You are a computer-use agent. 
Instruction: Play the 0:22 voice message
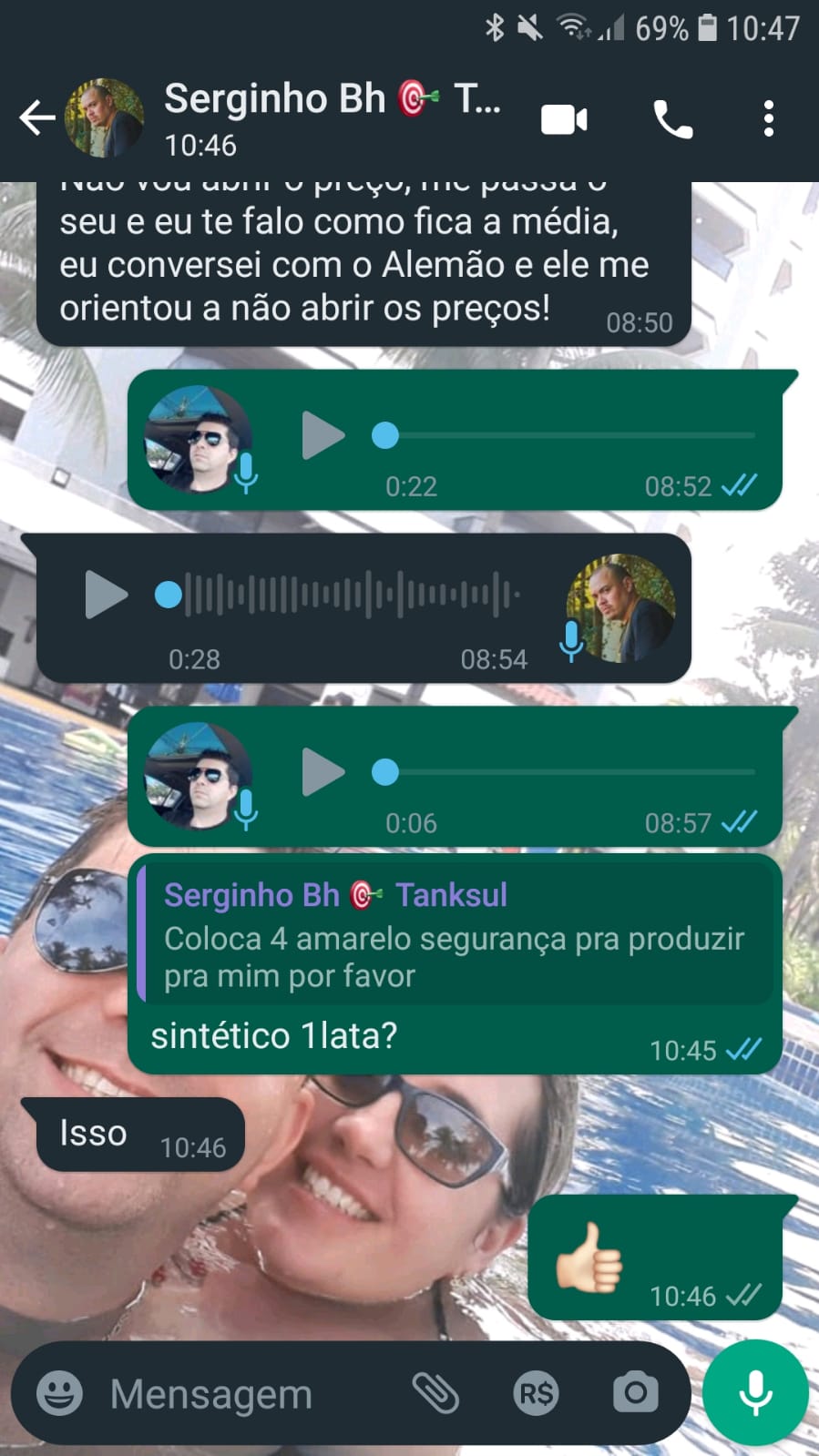coord(322,435)
